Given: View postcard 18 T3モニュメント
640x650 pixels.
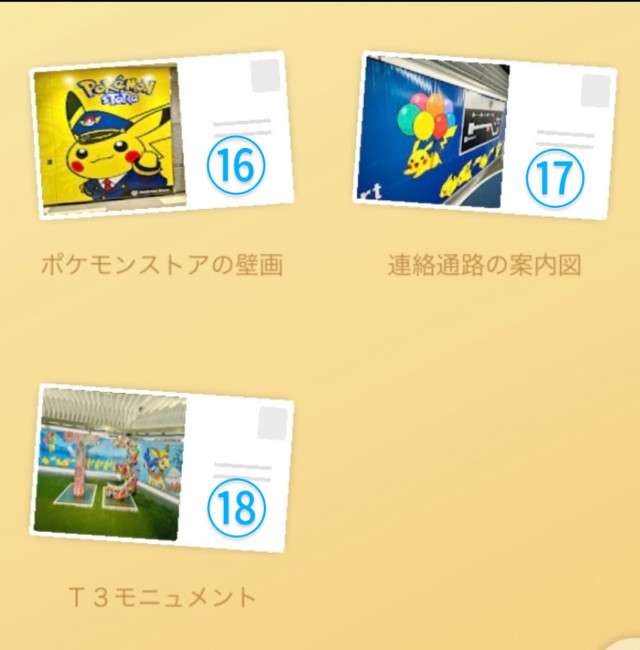Looking at the screenshot, I should point(161,468).
